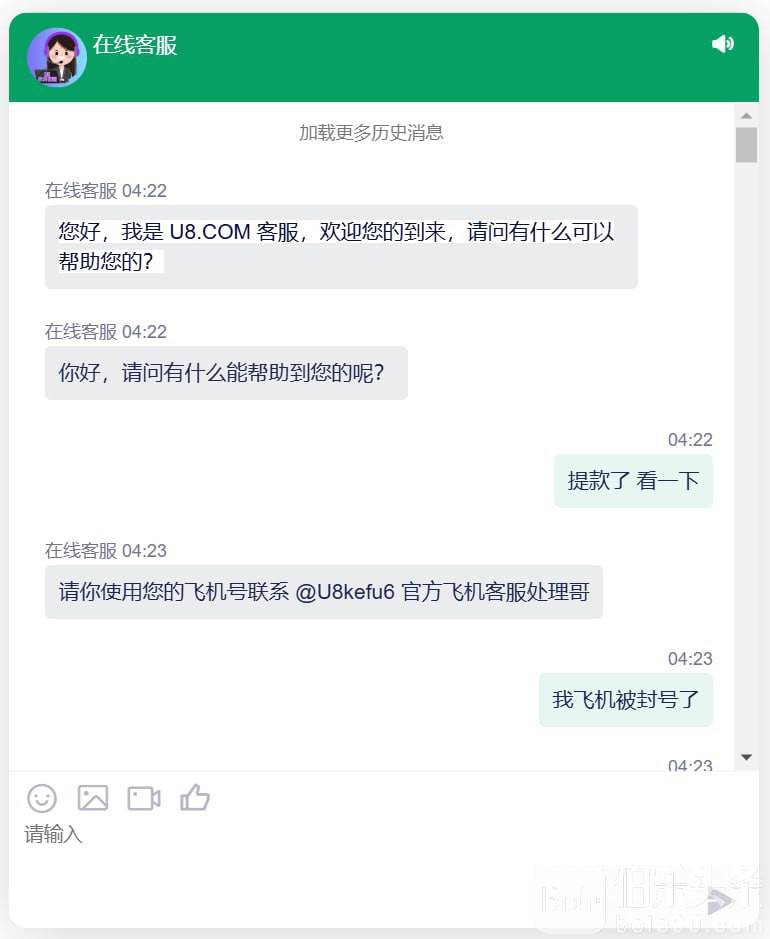Image resolution: width=770 pixels, height=939 pixels.
Task: Open the emoji picker
Action: click(x=42, y=798)
